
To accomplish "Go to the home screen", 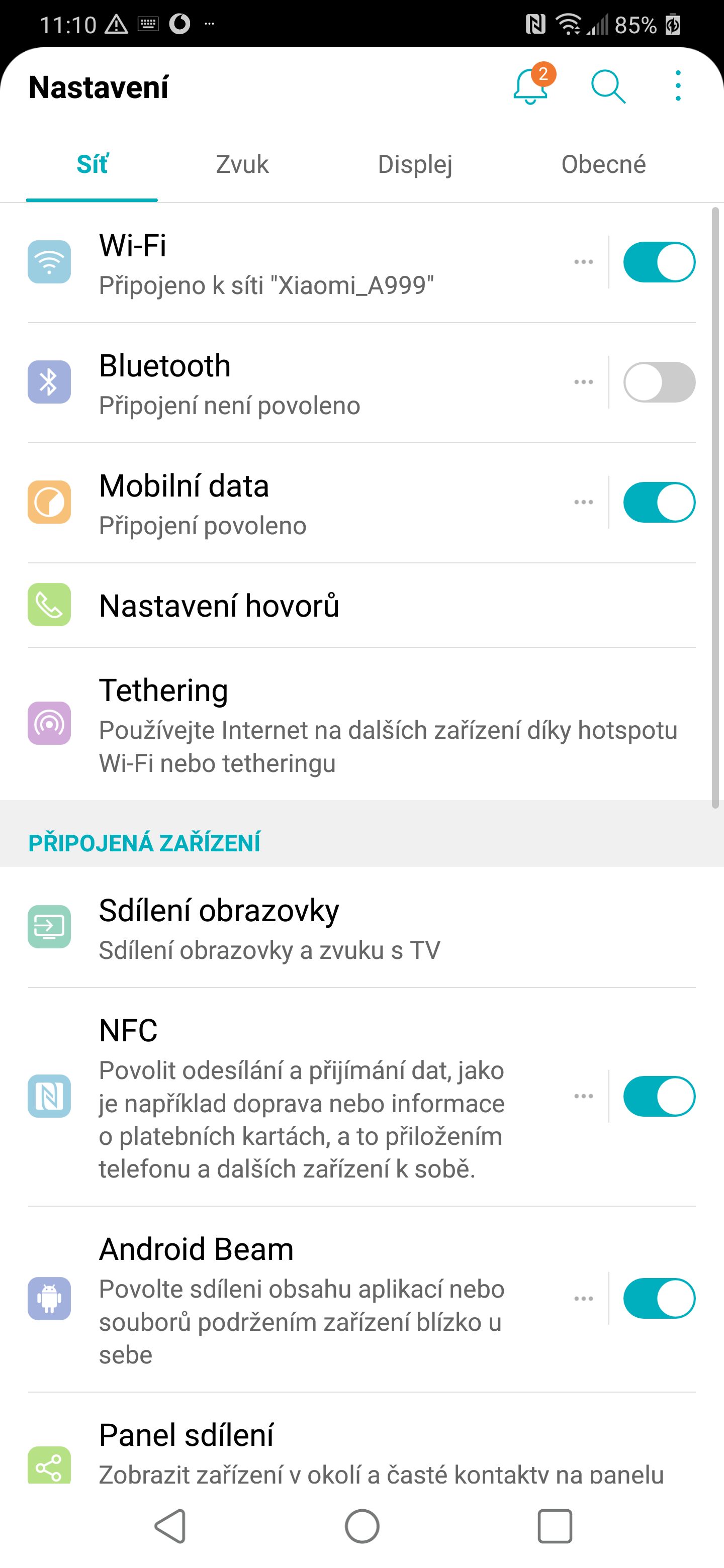I will [x=361, y=1526].
